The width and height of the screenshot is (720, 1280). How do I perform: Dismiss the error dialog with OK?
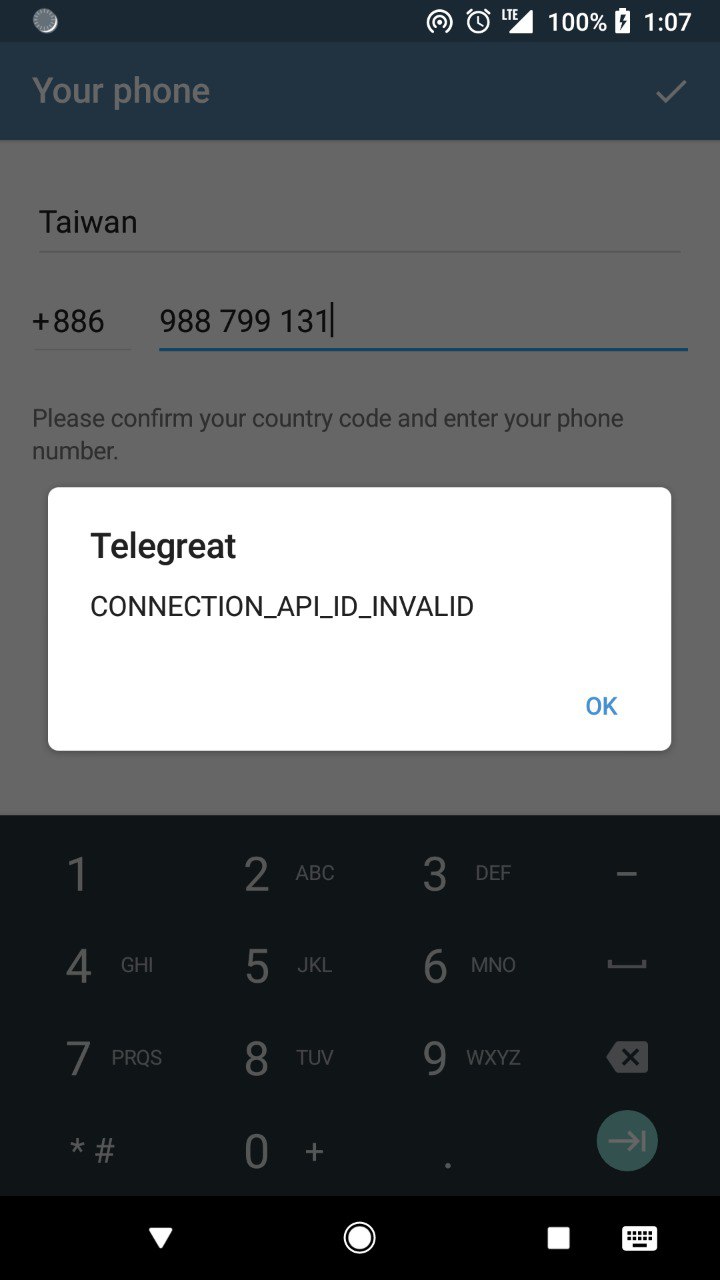601,706
